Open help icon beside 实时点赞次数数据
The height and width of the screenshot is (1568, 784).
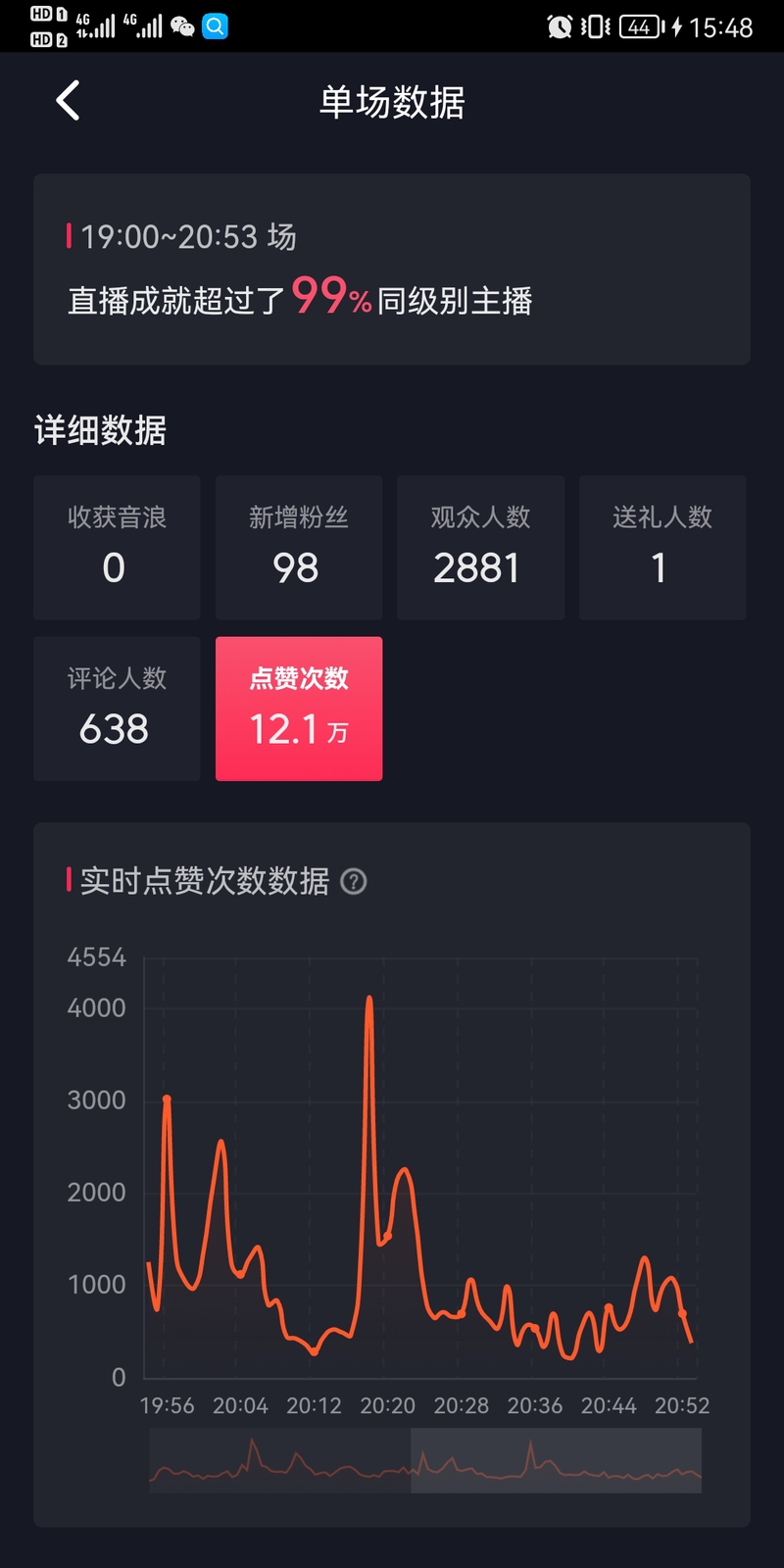coord(353,882)
